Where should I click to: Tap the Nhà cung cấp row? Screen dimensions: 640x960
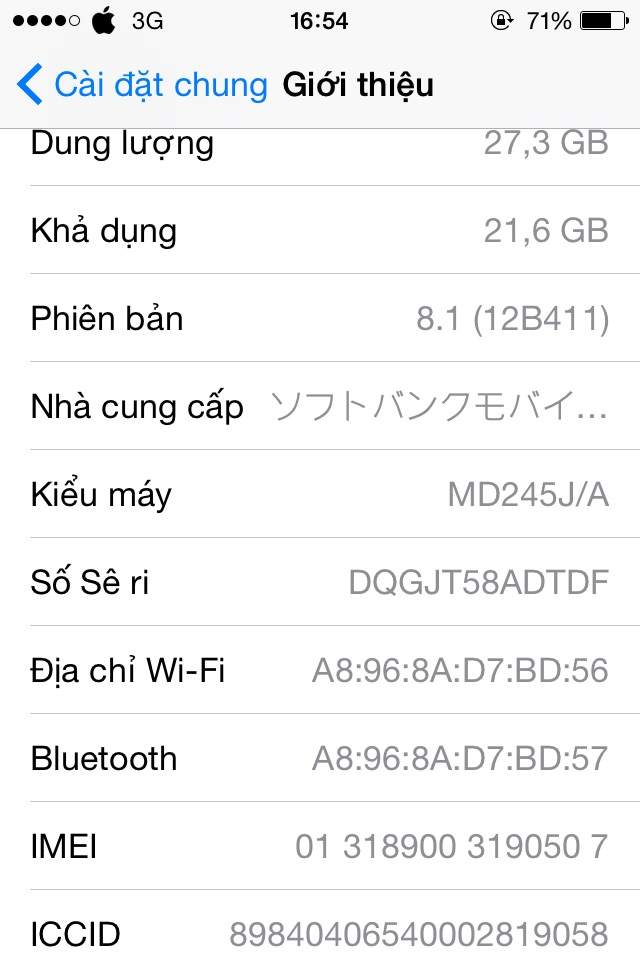click(x=320, y=407)
